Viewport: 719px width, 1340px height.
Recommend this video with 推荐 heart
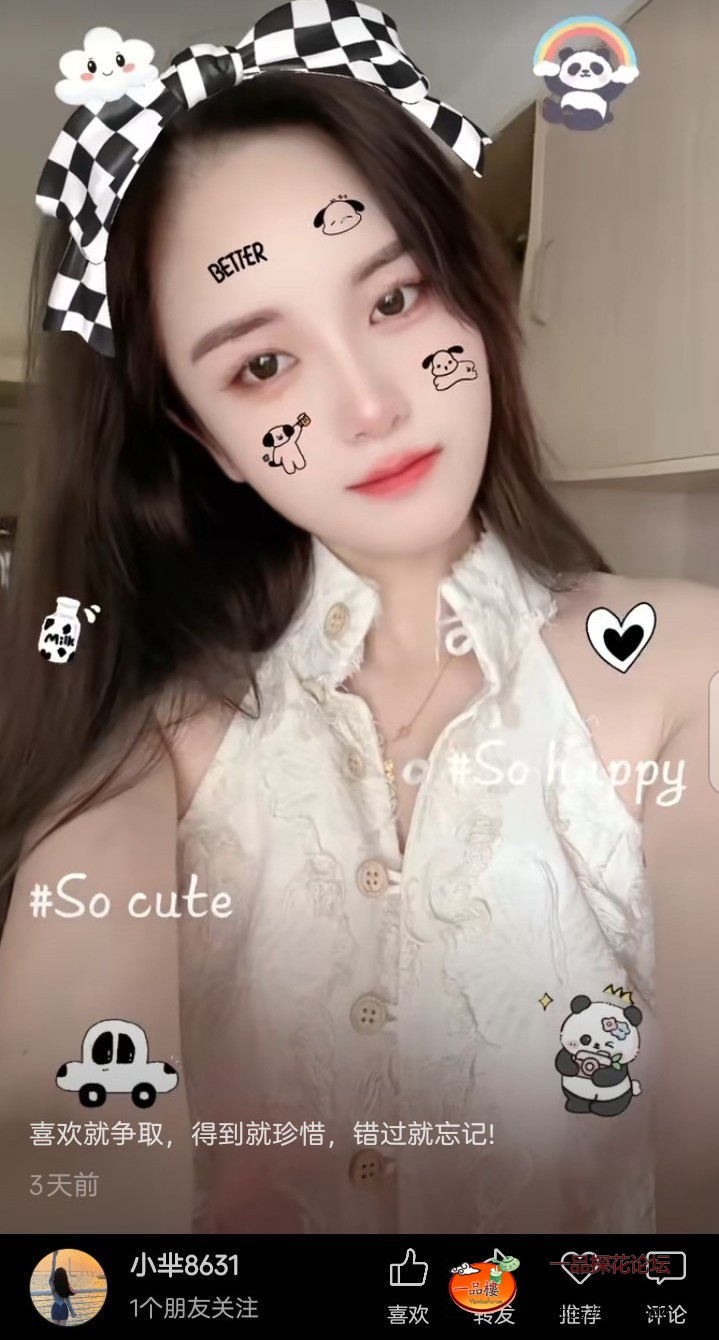[580, 1285]
